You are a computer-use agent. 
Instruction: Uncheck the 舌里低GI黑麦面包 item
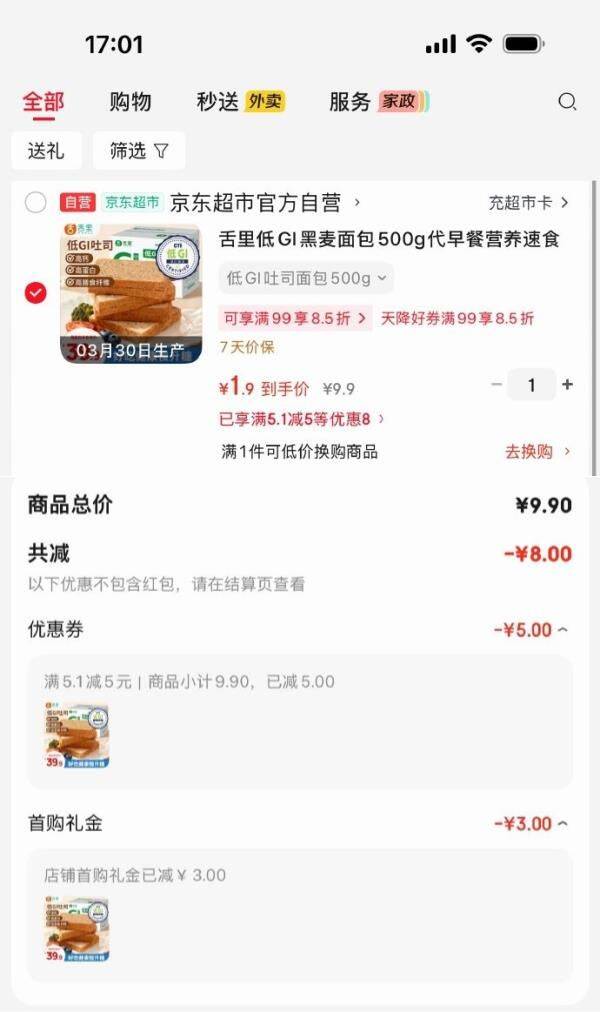point(36,292)
